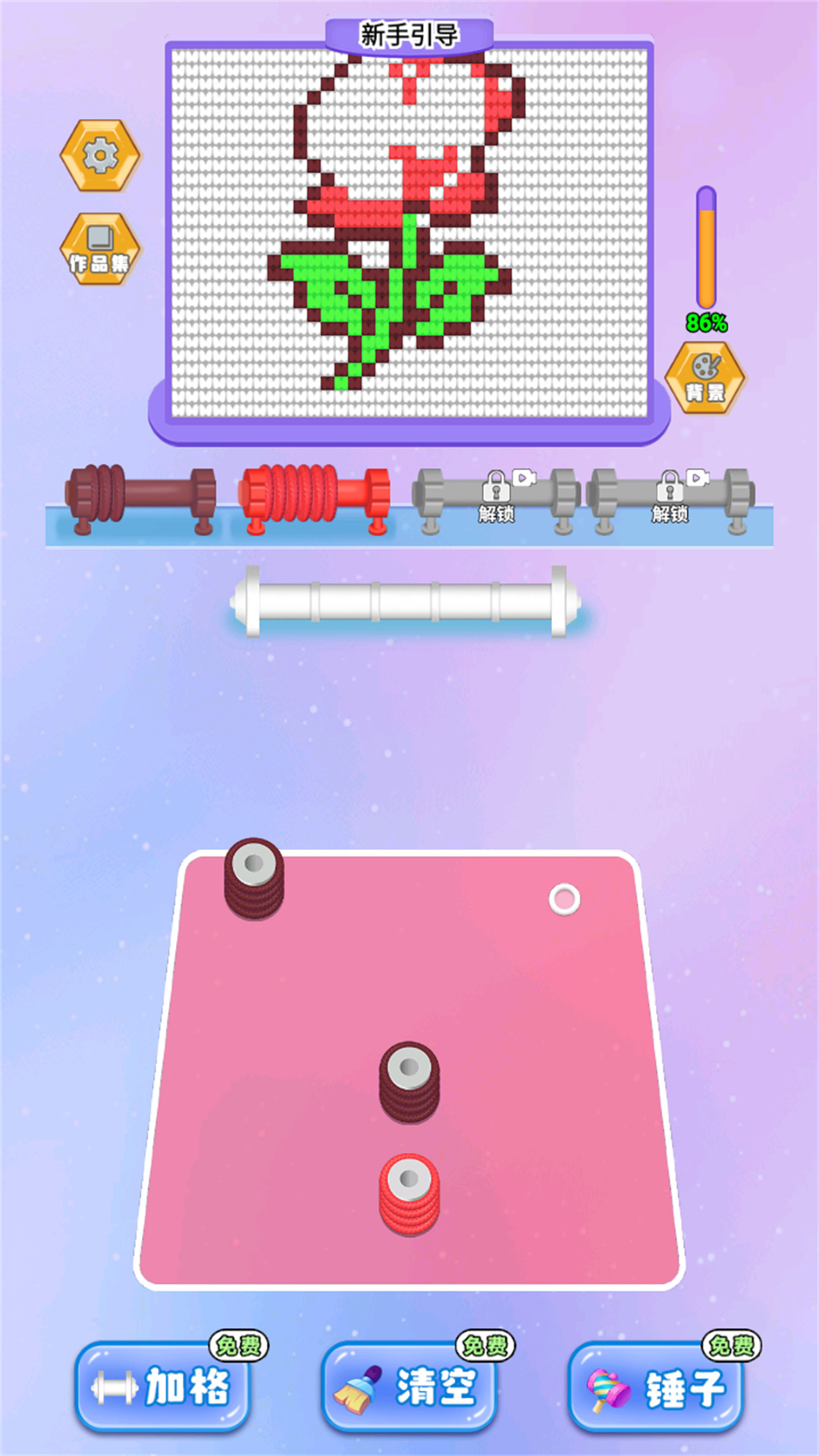
Task: Open the settings gear icon
Action: 100,155
